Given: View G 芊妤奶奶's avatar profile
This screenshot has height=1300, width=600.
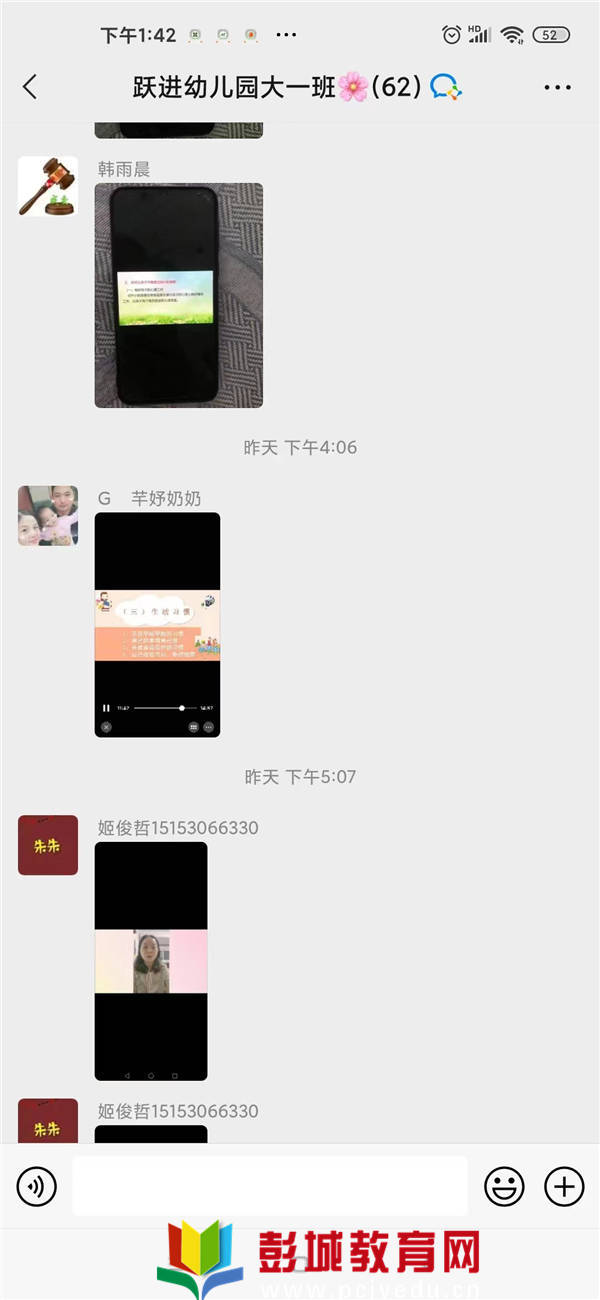Looking at the screenshot, I should pos(48,516).
